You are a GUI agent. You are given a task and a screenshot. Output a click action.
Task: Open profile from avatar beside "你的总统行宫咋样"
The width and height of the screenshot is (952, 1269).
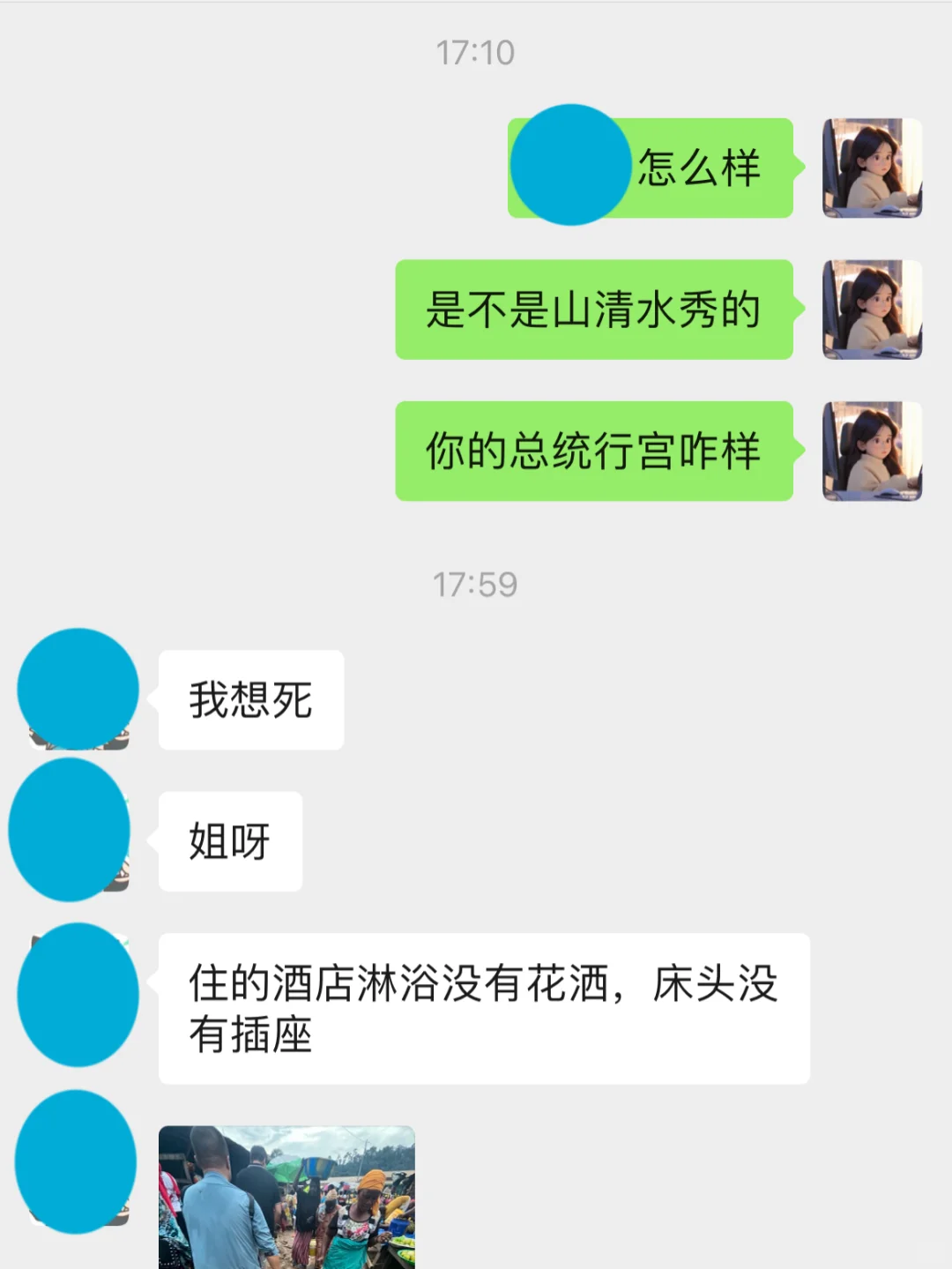pyautogui.click(x=872, y=452)
